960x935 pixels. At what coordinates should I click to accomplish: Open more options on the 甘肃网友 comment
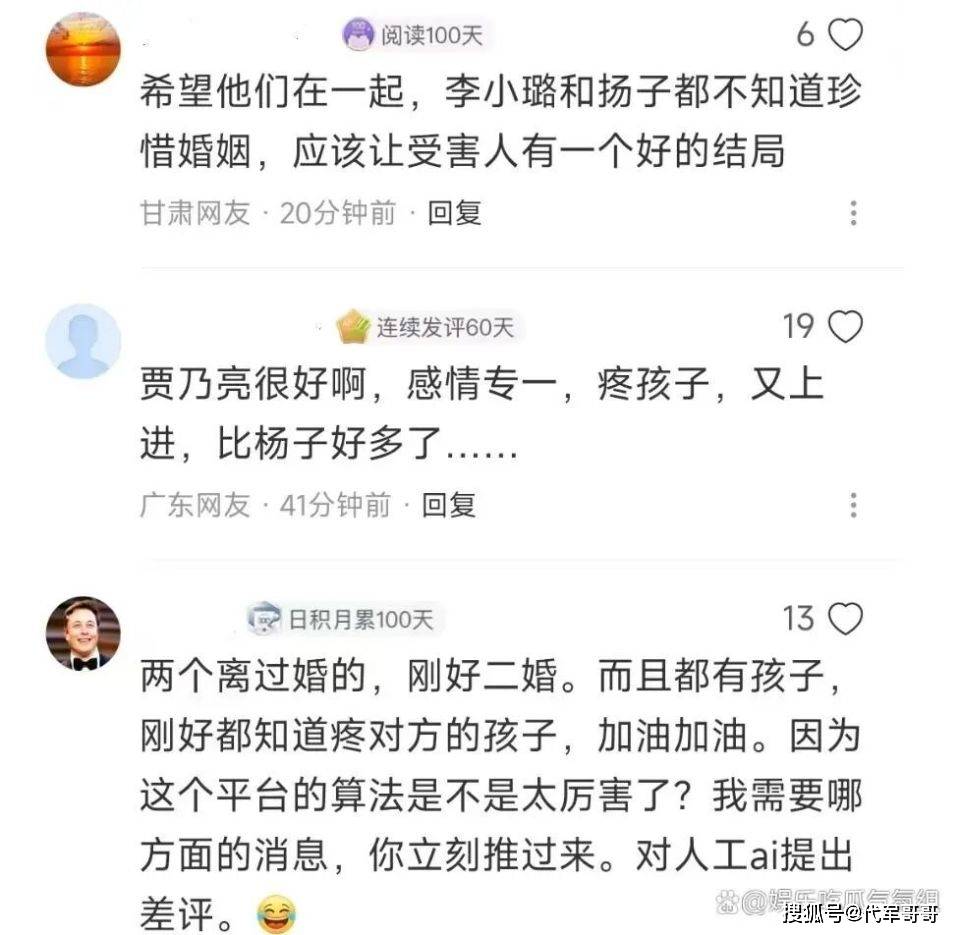tap(853, 213)
